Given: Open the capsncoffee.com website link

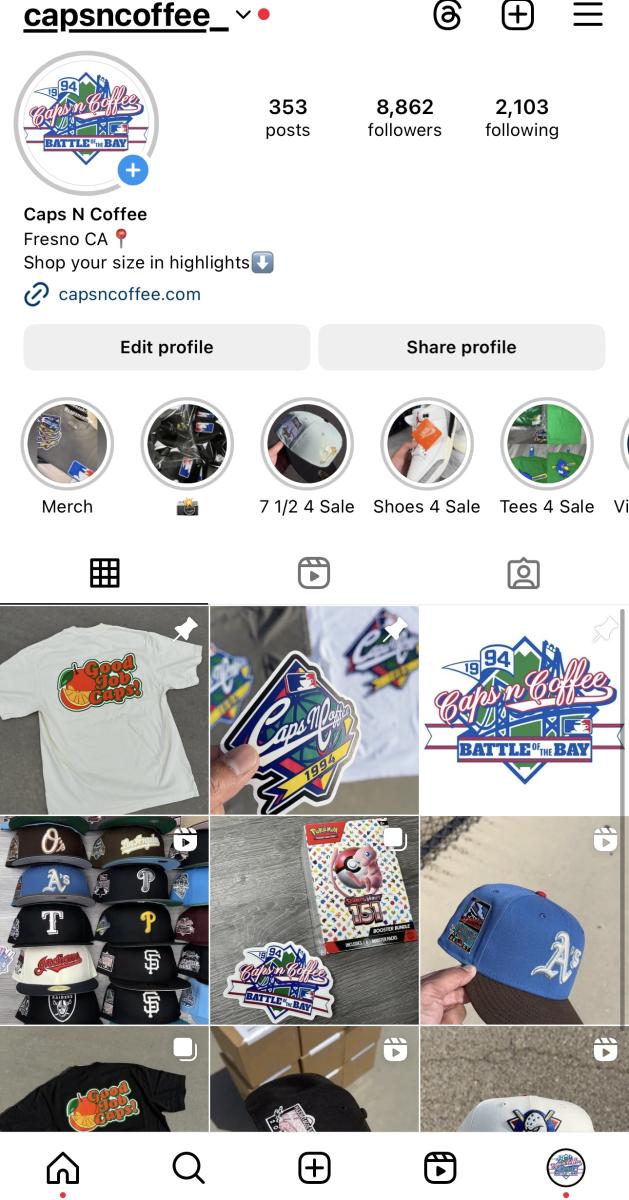Looking at the screenshot, I should click(x=129, y=294).
